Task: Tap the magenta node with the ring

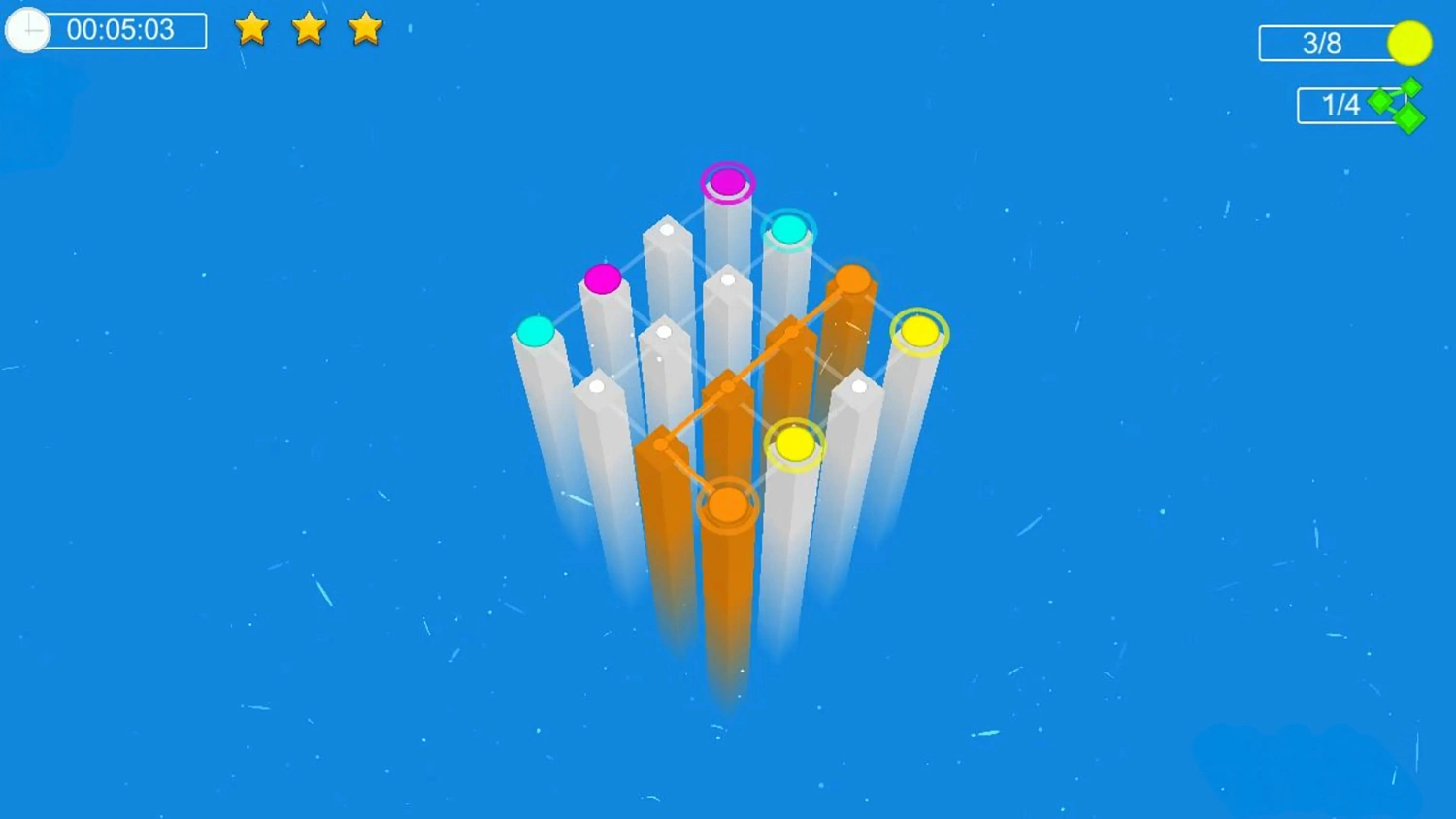Action: point(727,181)
